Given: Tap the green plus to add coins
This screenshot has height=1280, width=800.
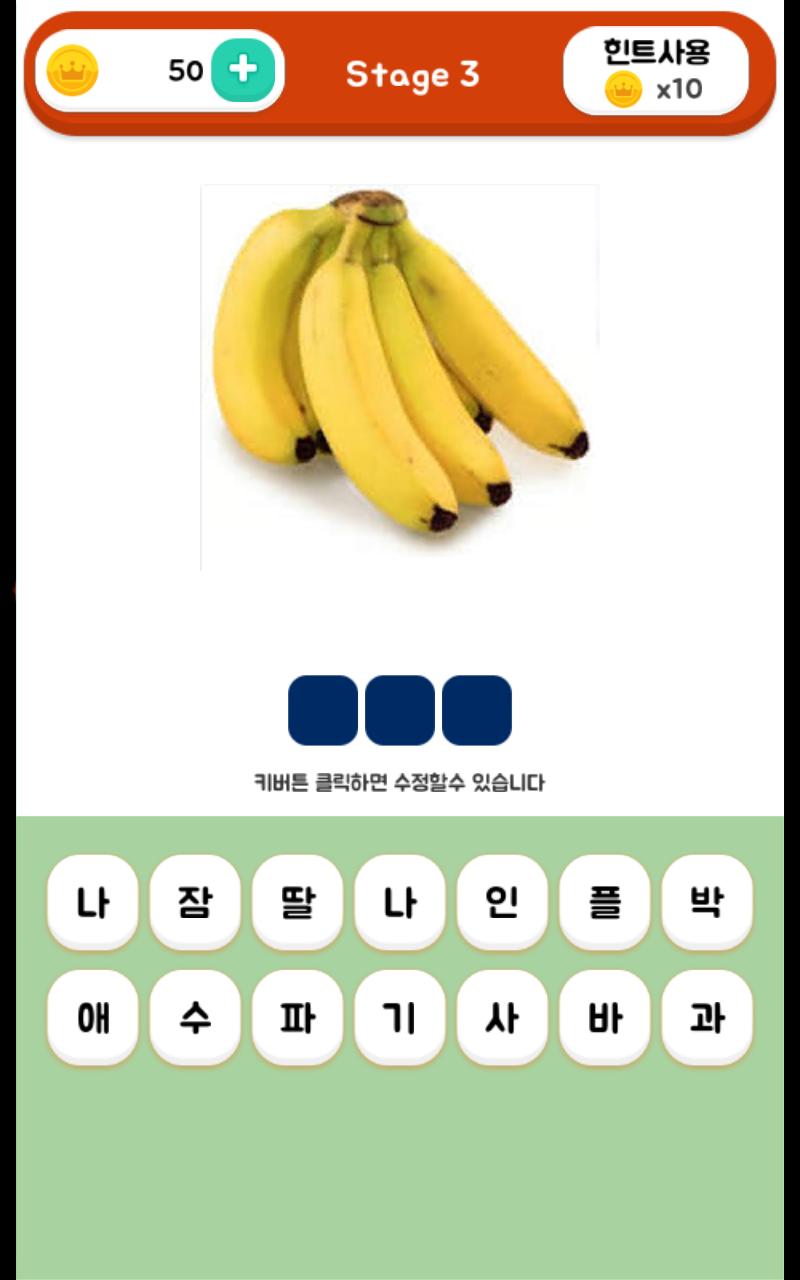Looking at the screenshot, I should pos(243,70).
